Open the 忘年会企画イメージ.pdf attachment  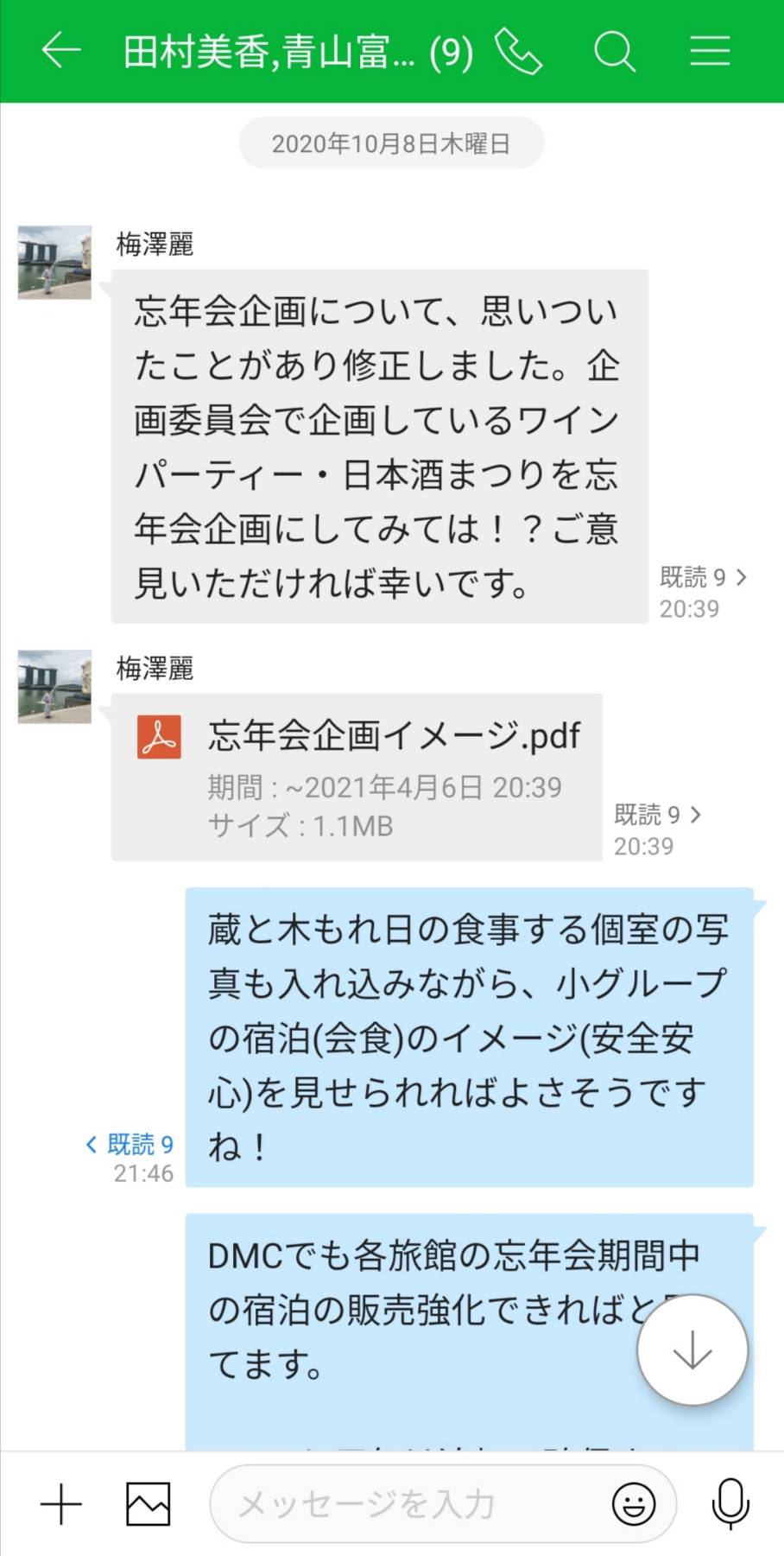[356, 776]
